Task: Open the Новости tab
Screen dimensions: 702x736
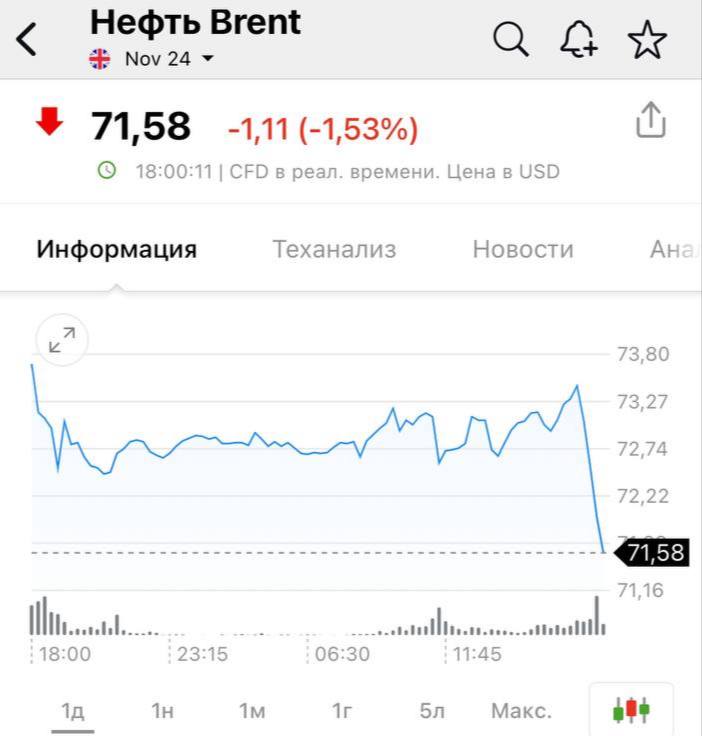Action: [523, 249]
